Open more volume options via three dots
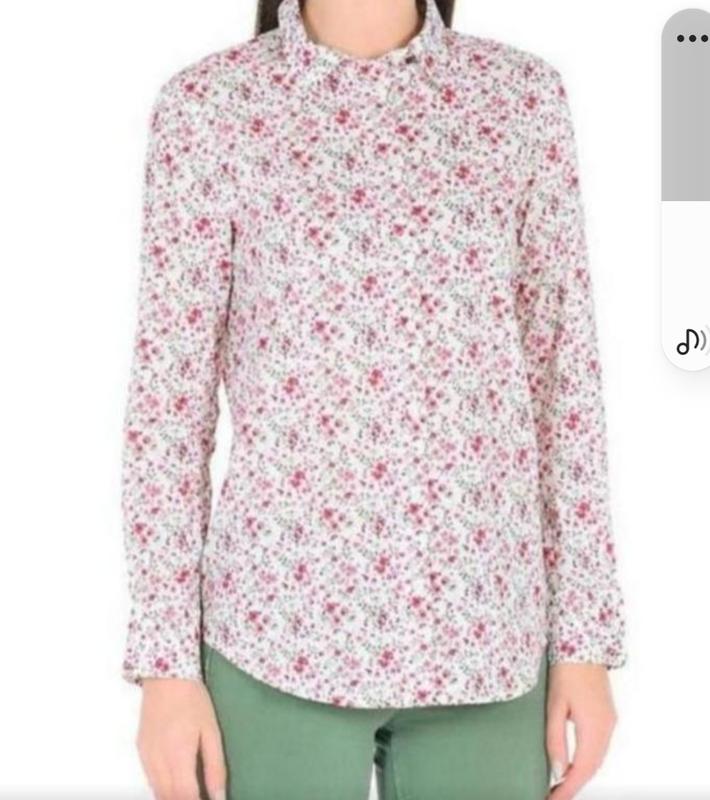This screenshot has height=800, width=710. click(692, 39)
